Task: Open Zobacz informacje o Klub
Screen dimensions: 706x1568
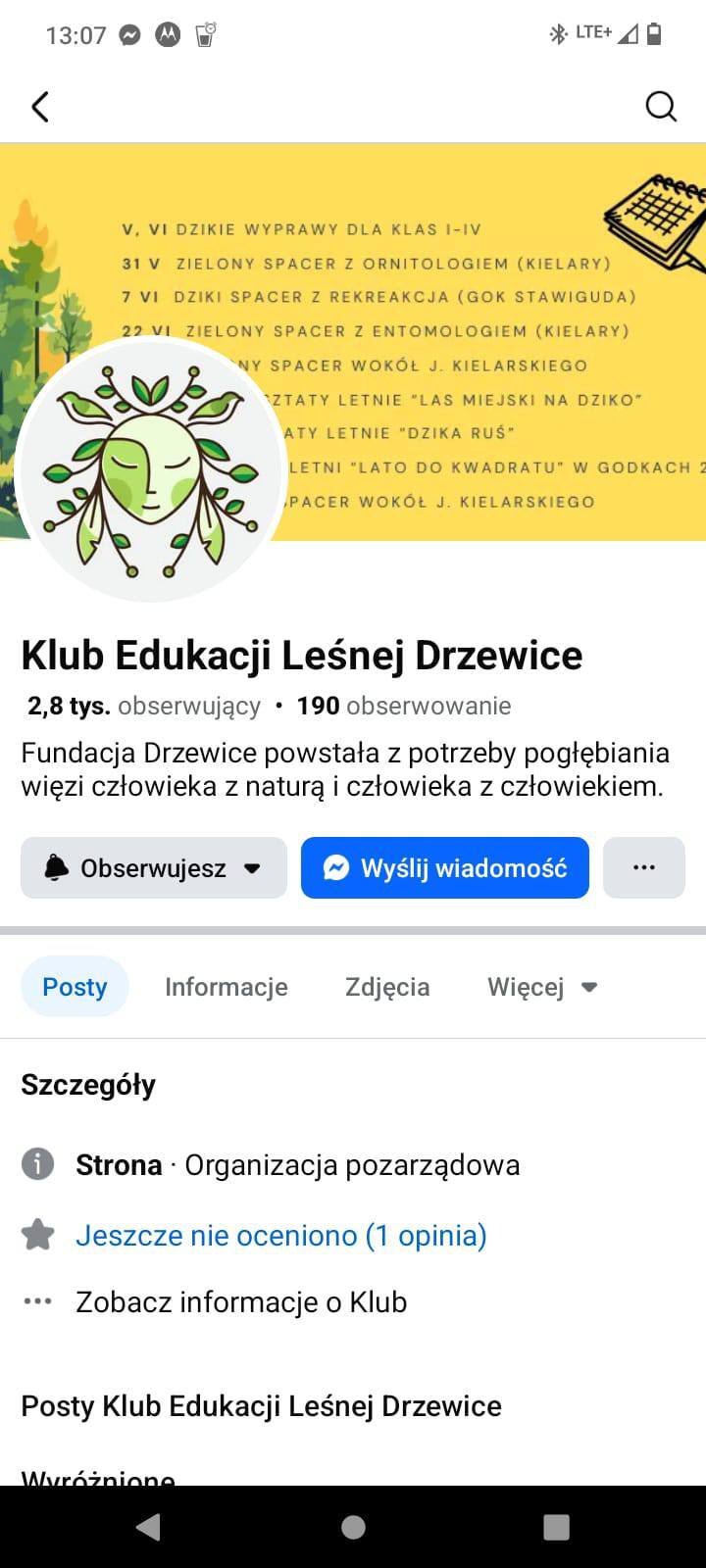Action: click(241, 1301)
